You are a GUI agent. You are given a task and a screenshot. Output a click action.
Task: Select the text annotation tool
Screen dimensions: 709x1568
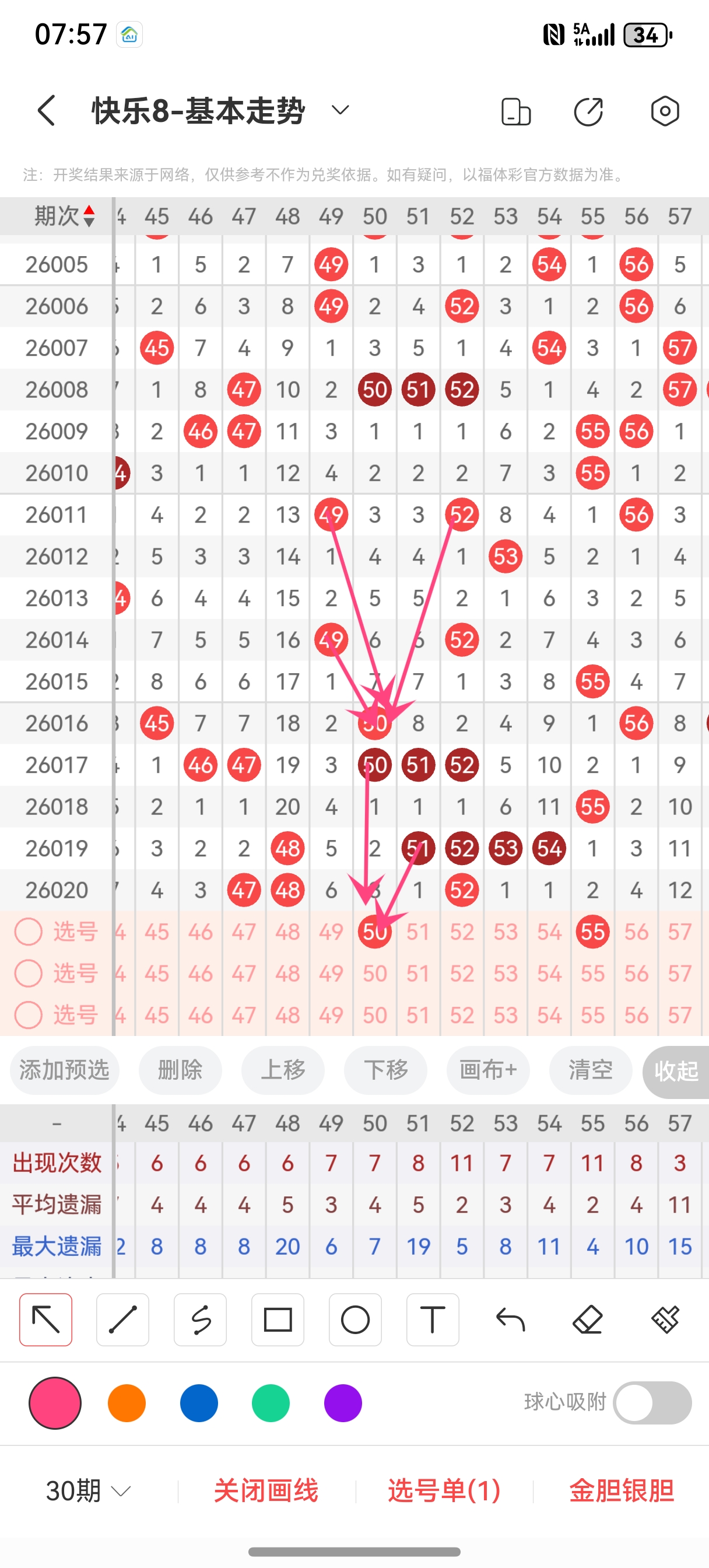click(433, 1319)
